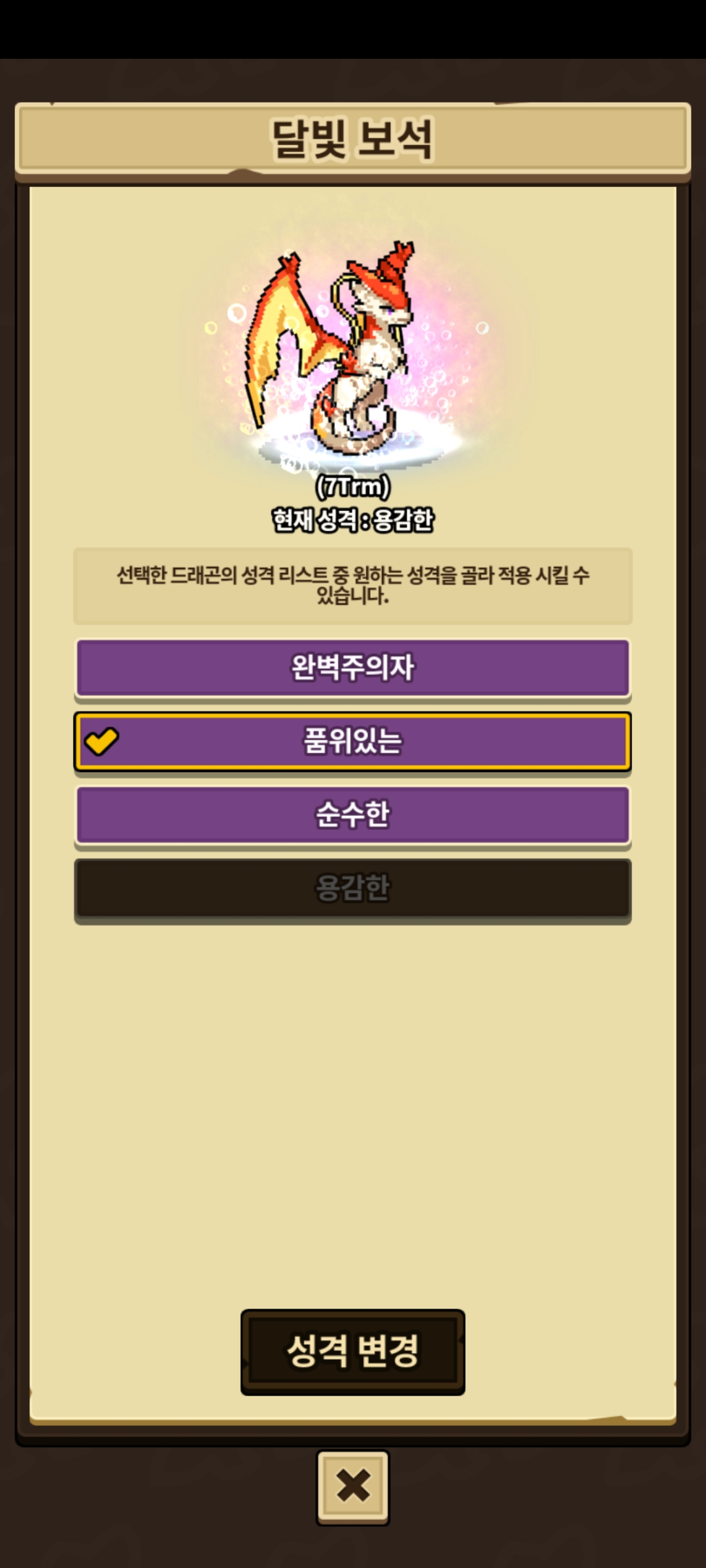Viewport: 706px width, 1568px height.
Task: Select the 완벽주의자 personality option
Action: point(353,668)
